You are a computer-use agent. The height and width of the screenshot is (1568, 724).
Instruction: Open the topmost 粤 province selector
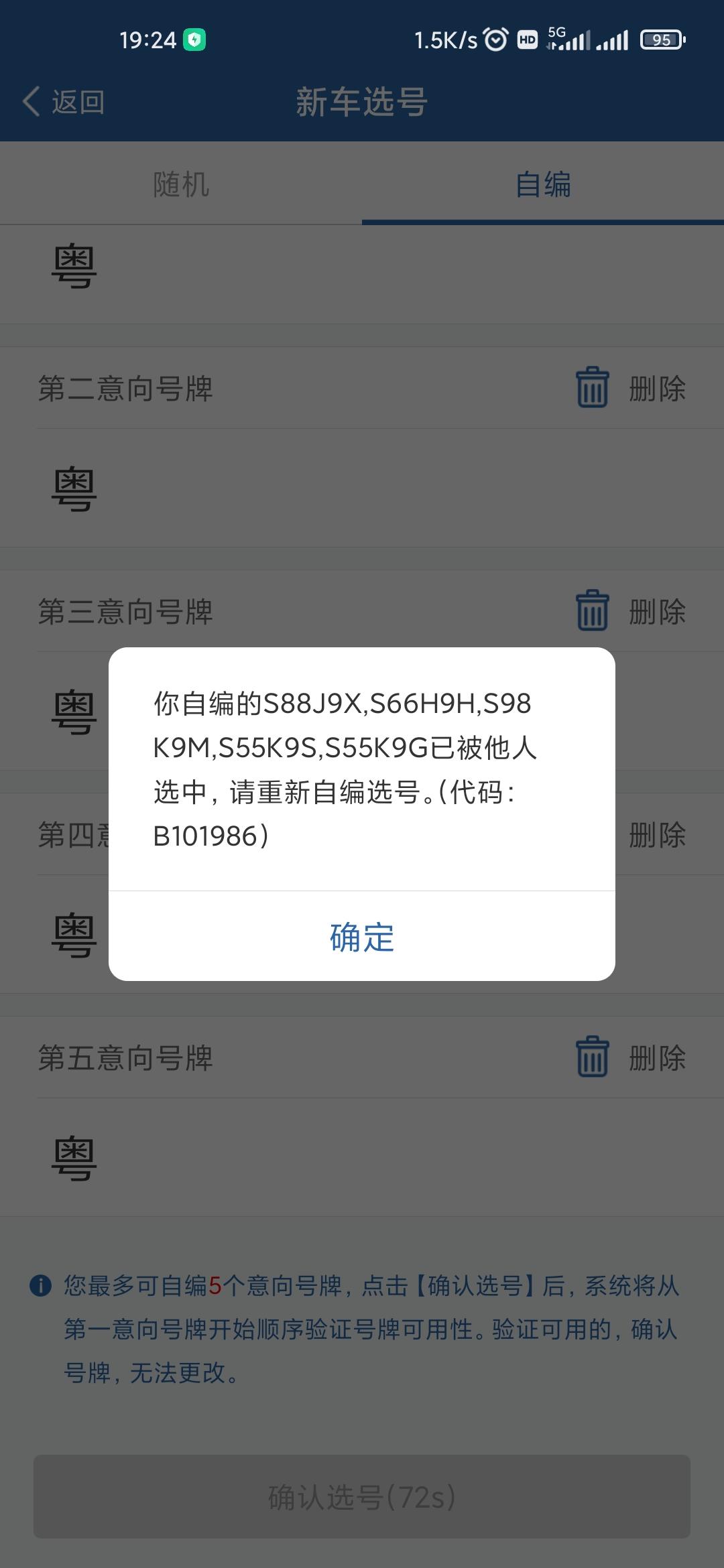[74, 267]
